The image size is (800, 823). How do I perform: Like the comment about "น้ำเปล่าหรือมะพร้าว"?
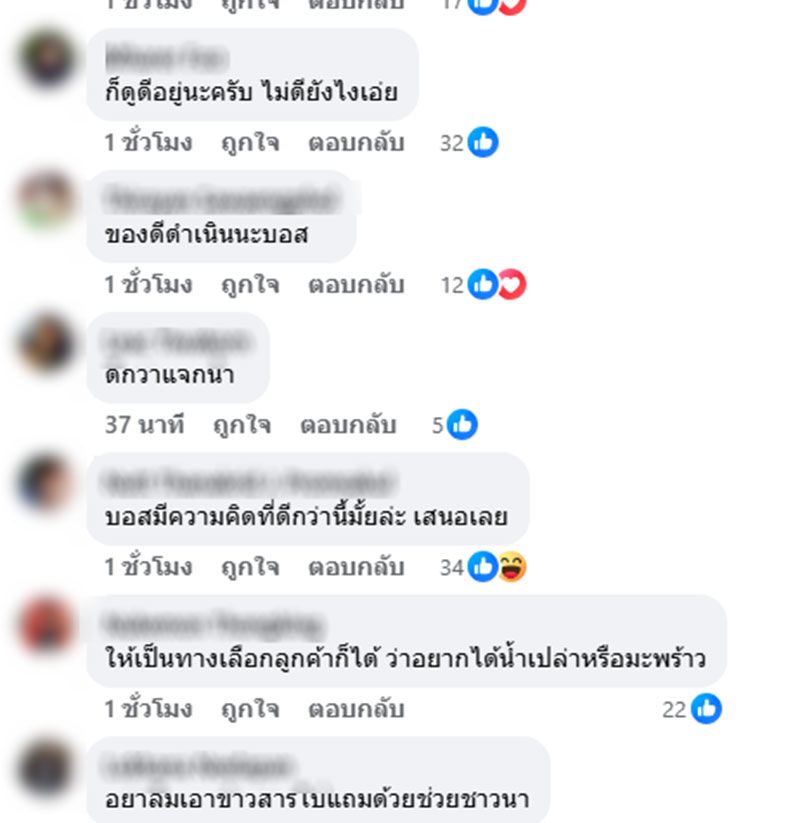tap(250, 709)
